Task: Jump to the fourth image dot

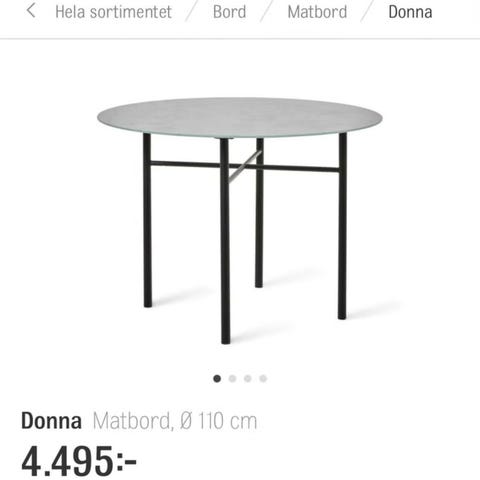Action: 263,379
